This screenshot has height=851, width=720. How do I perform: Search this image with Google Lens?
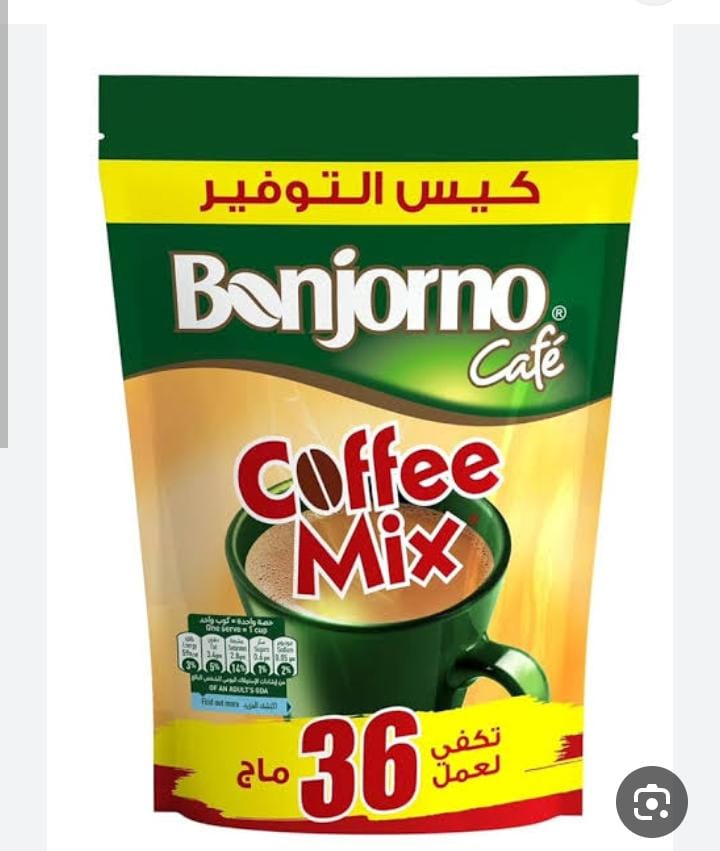[x=651, y=801]
